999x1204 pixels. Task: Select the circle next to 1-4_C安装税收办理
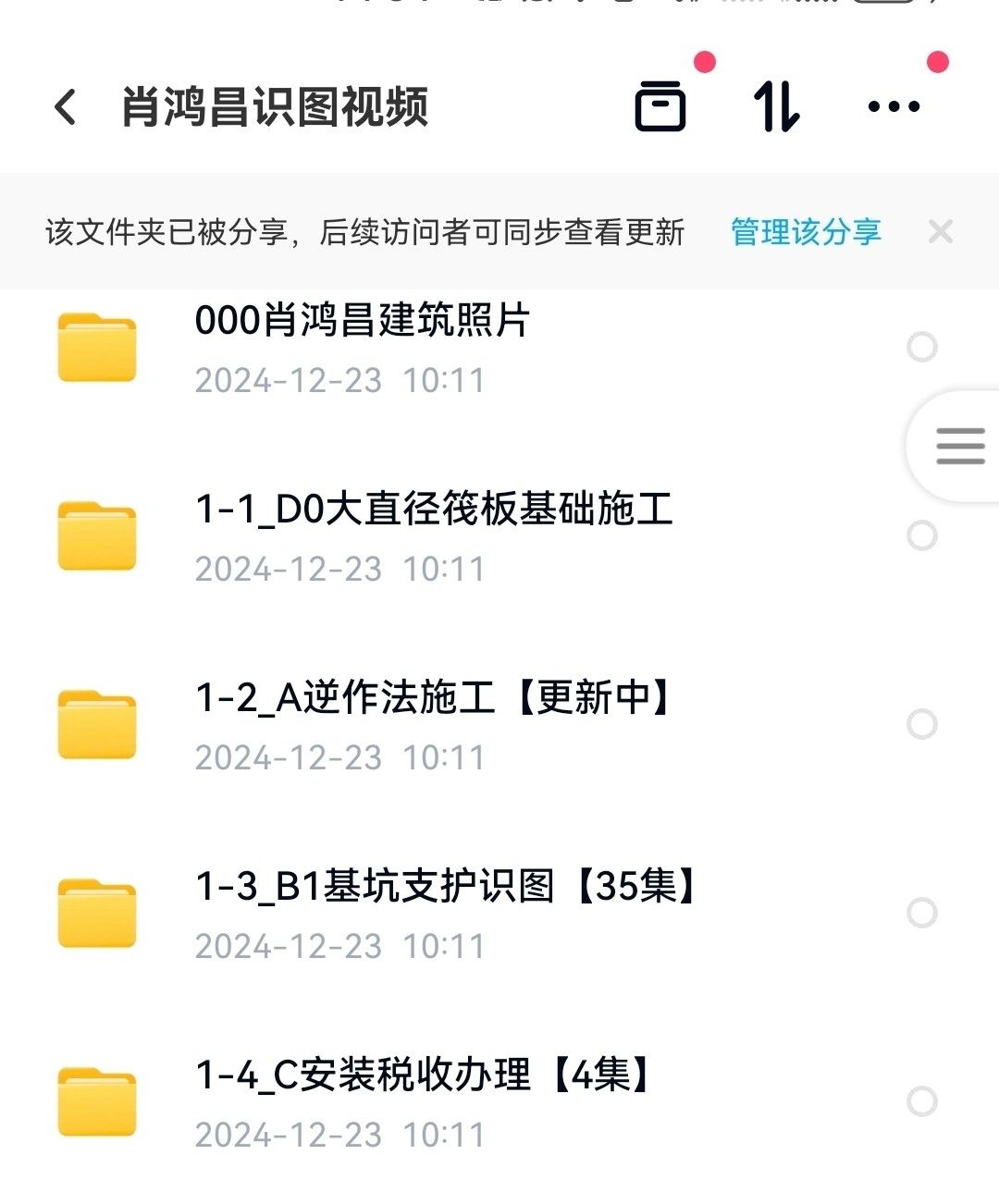pos(922,1100)
